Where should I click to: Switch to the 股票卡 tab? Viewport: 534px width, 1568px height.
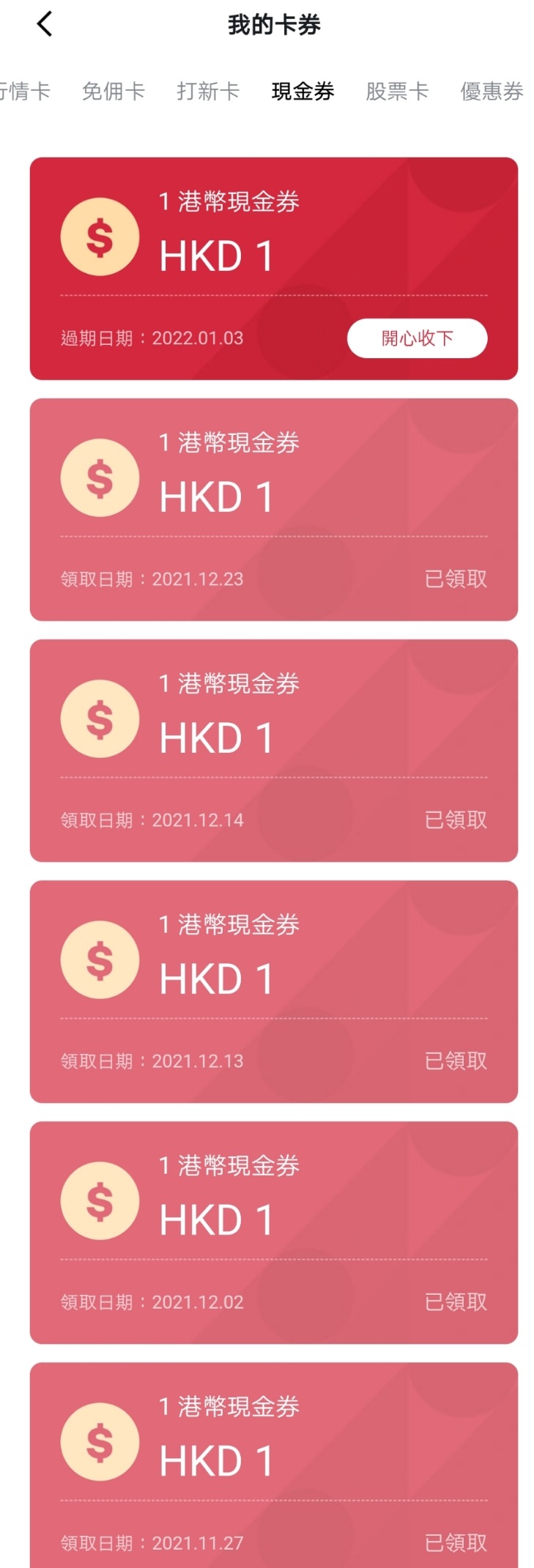click(397, 92)
